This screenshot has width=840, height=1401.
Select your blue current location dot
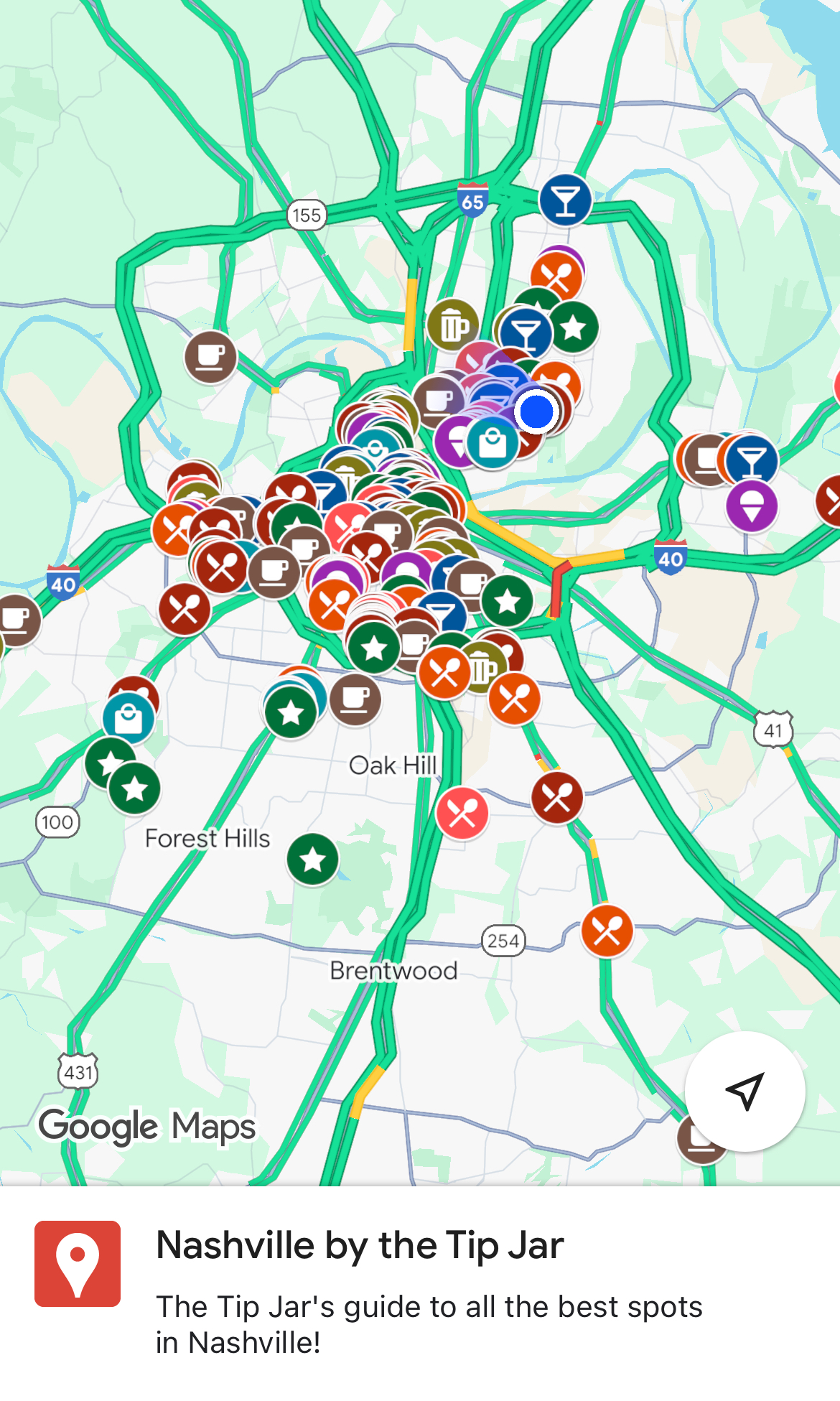(x=533, y=411)
